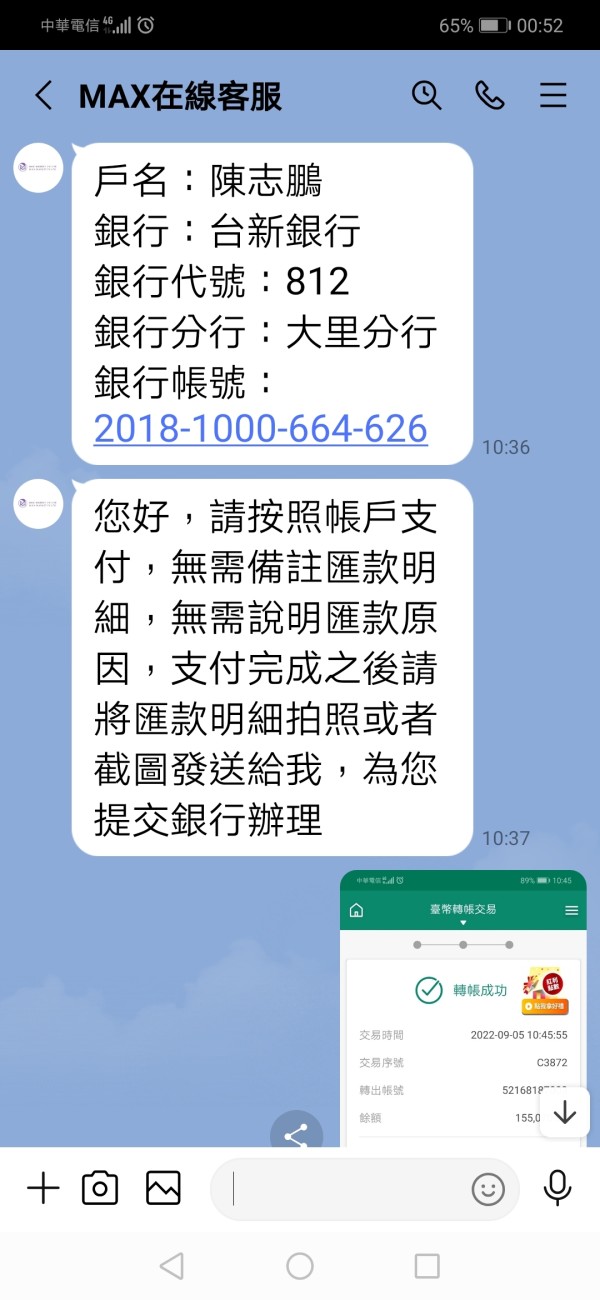Go to the system home screen
Viewport: 600px width, 1300px height.
point(300,1266)
